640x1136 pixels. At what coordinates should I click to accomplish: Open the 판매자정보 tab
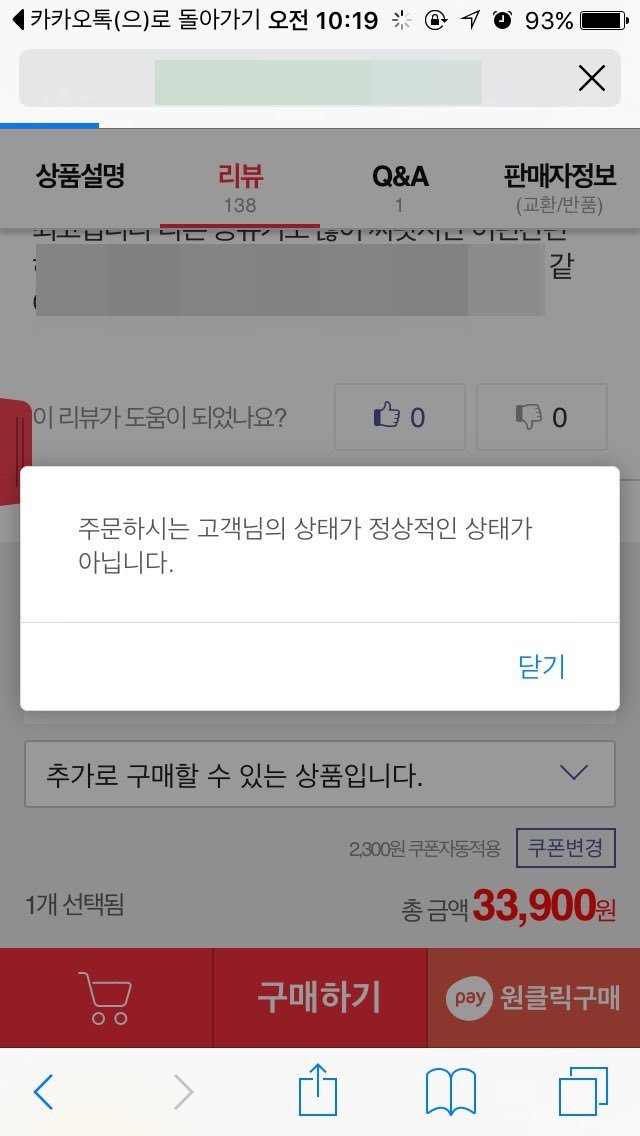[560, 187]
